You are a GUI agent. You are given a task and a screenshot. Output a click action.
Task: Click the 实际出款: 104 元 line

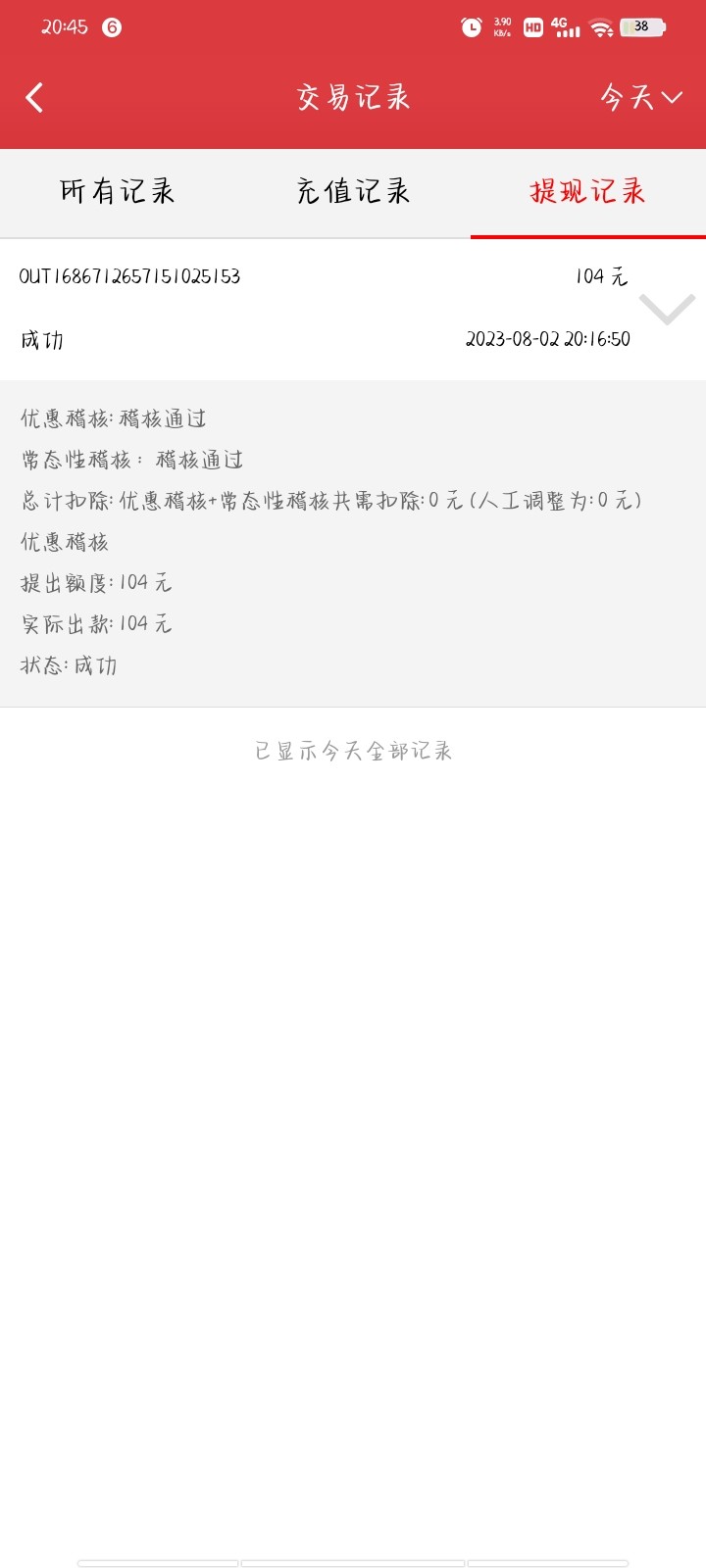[x=96, y=623]
